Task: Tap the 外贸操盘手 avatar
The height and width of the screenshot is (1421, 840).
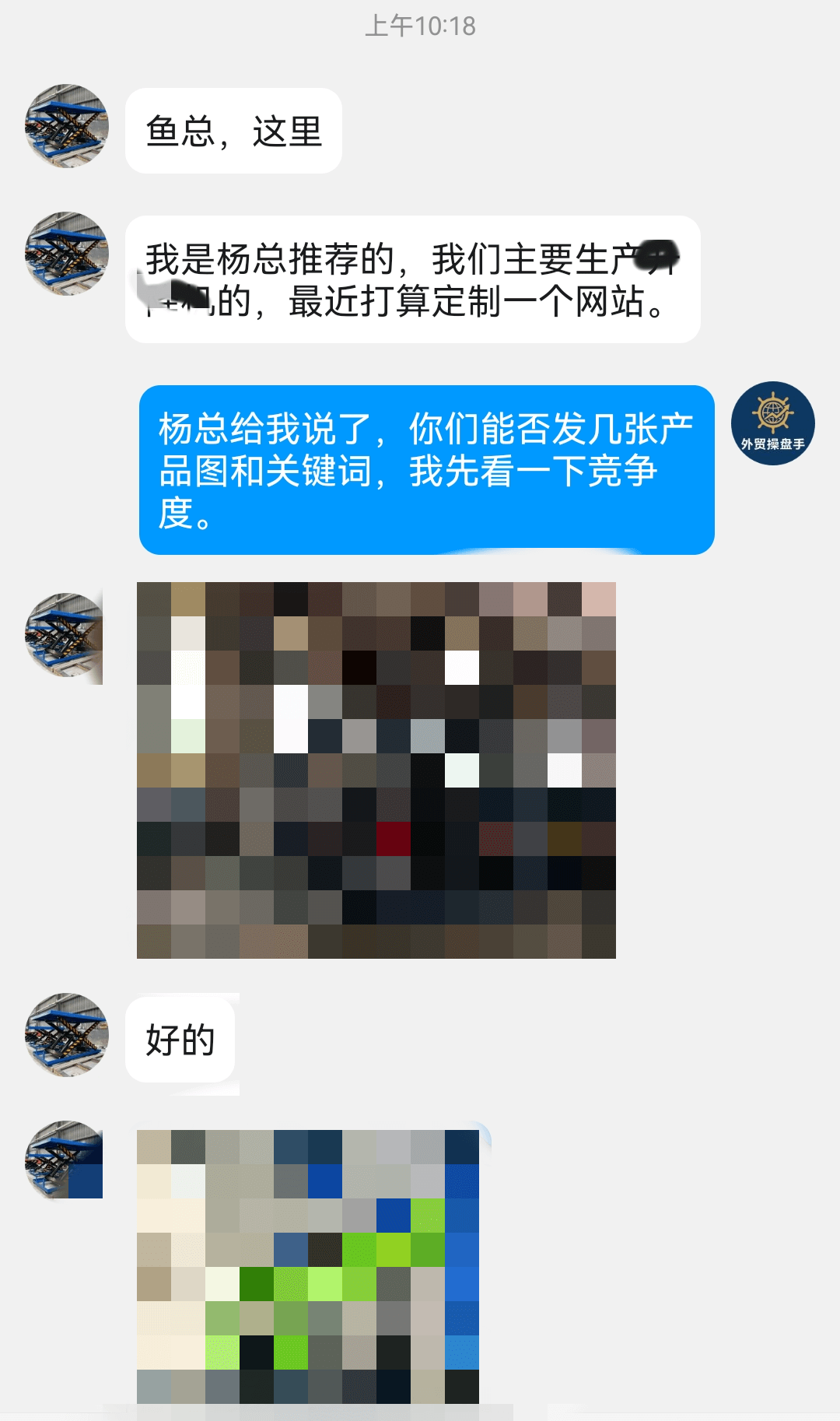Action: coord(772,423)
